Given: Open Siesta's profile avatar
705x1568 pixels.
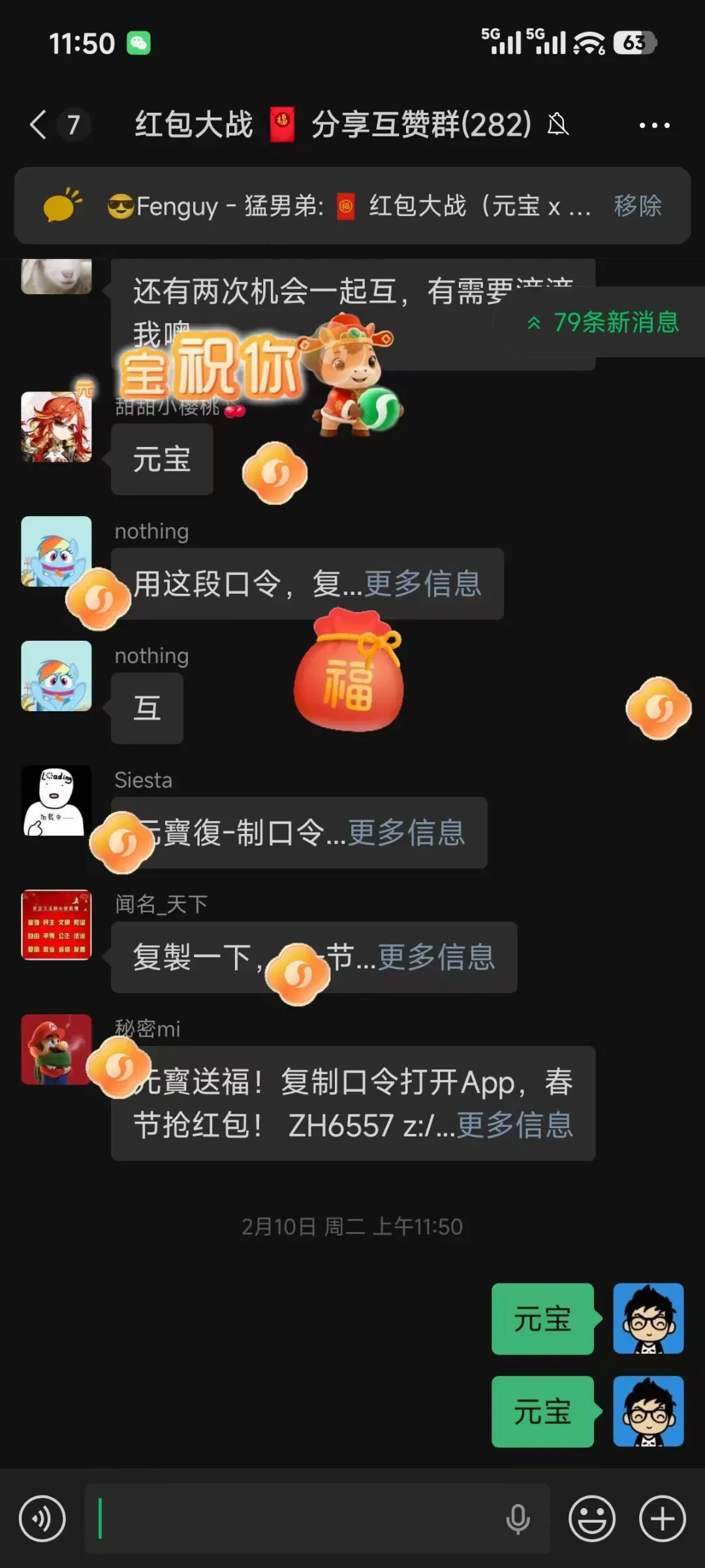Looking at the screenshot, I should click(56, 801).
